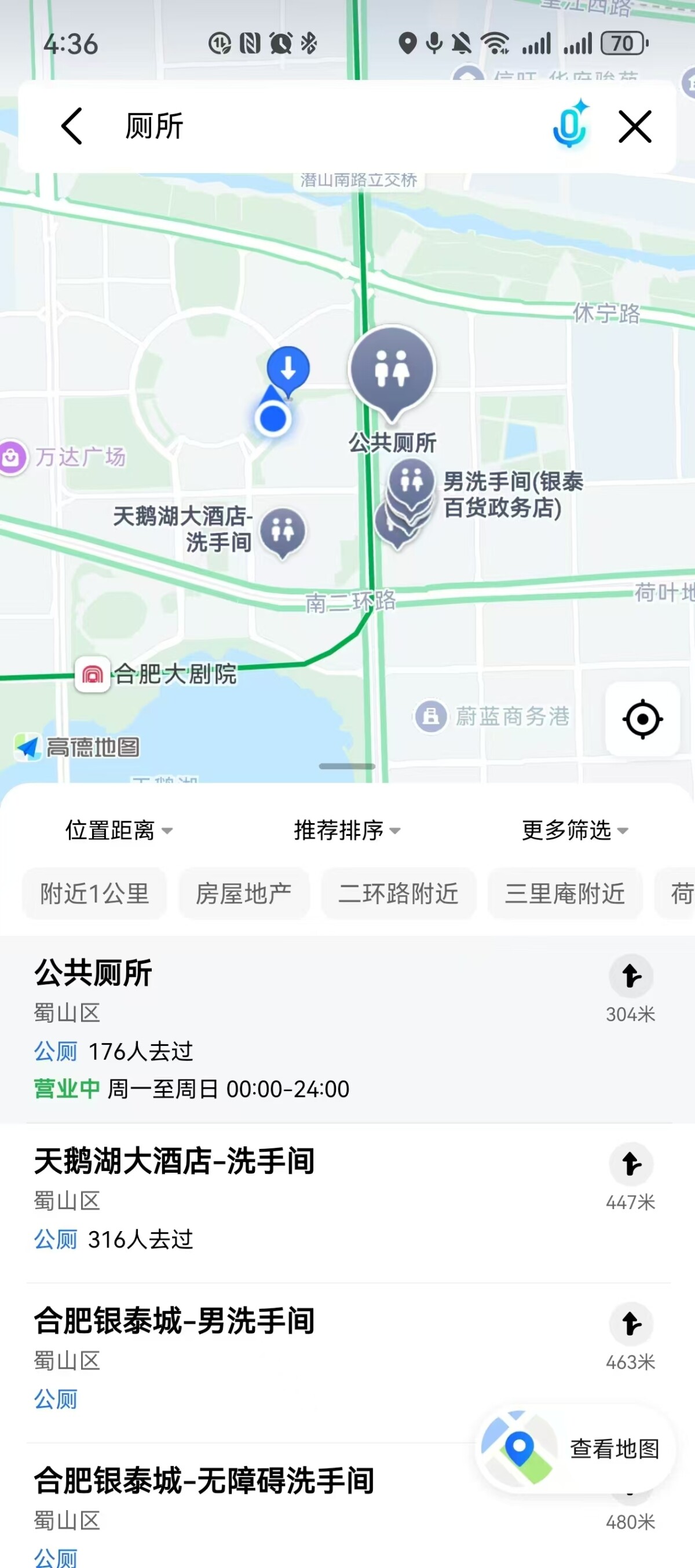The height and width of the screenshot is (1568, 695).
Task: Select the 天鹅湖大酒店-洗手间 map pin
Action: click(x=283, y=531)
